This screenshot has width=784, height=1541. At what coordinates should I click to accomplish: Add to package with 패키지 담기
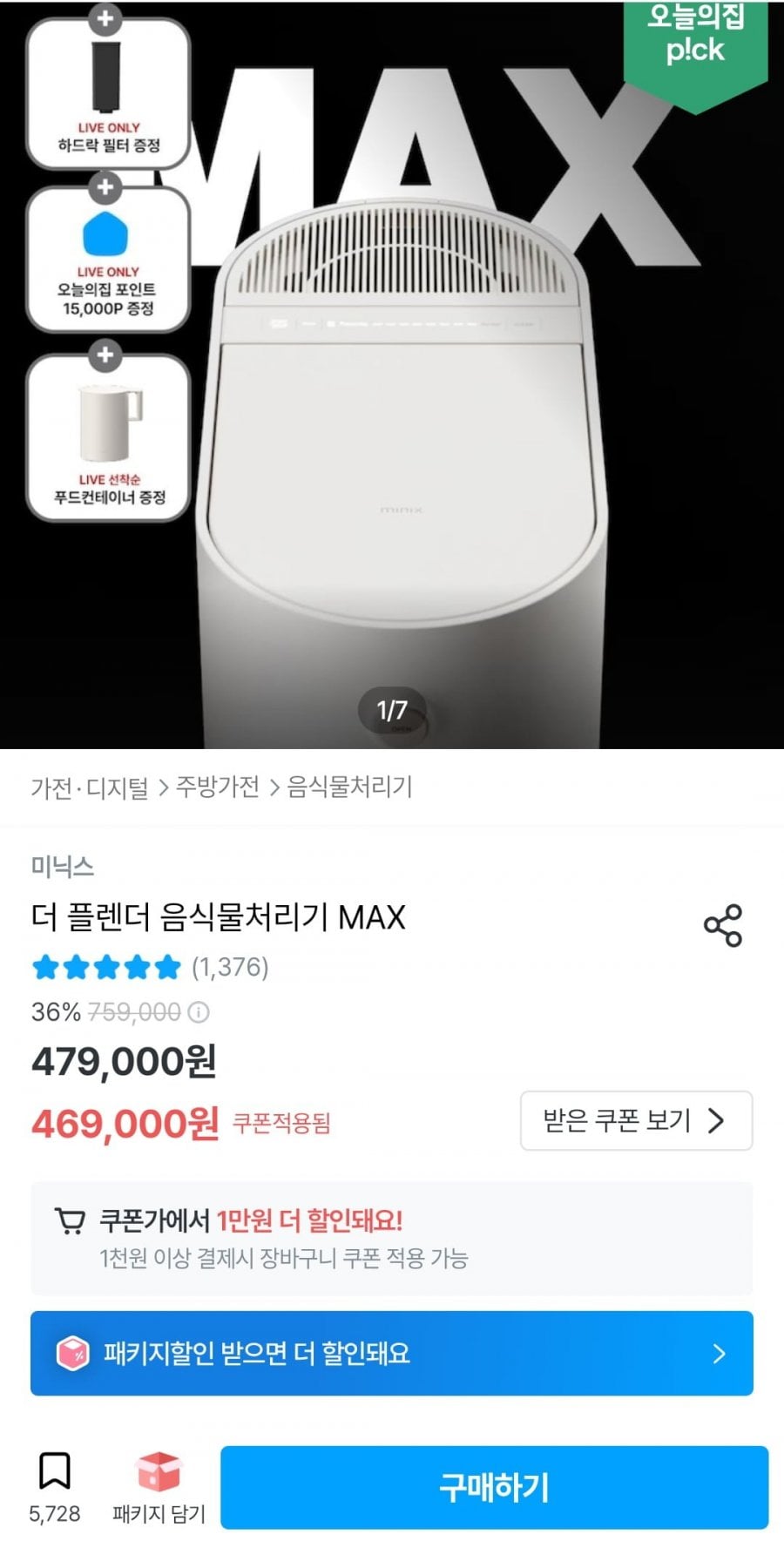pyautogui.click(x=159, y=1487)
